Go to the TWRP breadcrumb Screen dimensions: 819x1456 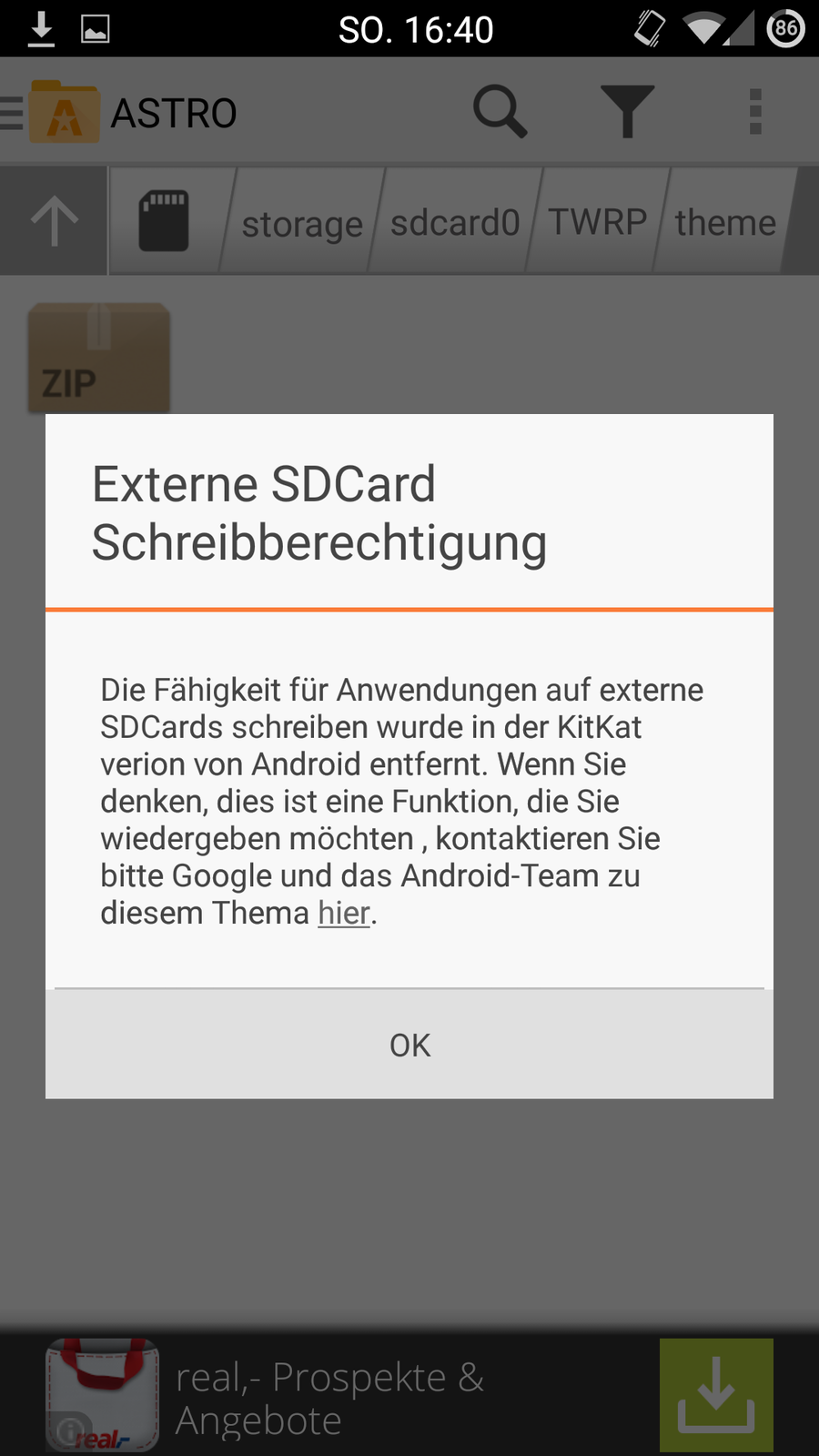597,222
